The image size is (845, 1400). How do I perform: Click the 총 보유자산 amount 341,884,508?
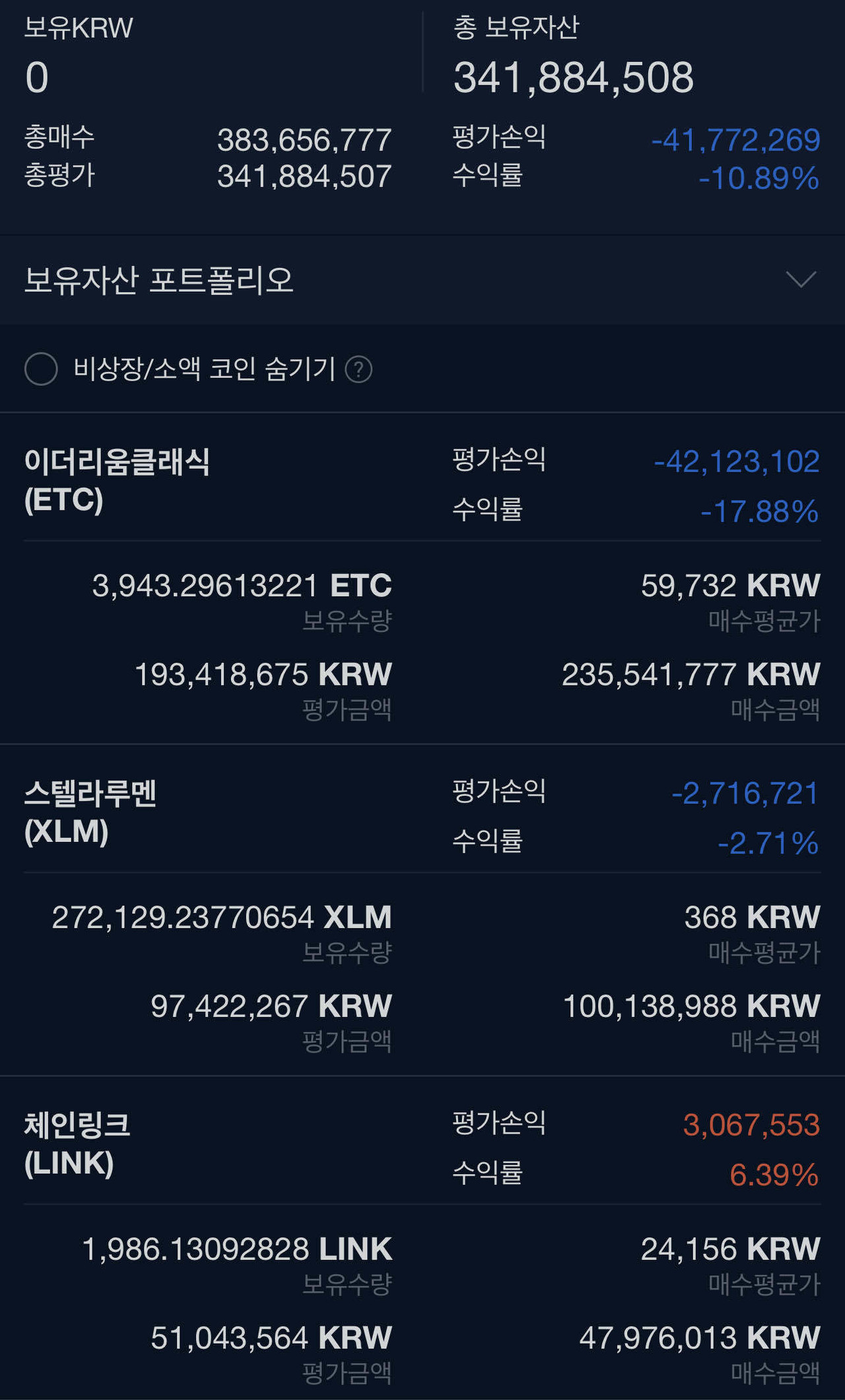(x=571, y=77)
